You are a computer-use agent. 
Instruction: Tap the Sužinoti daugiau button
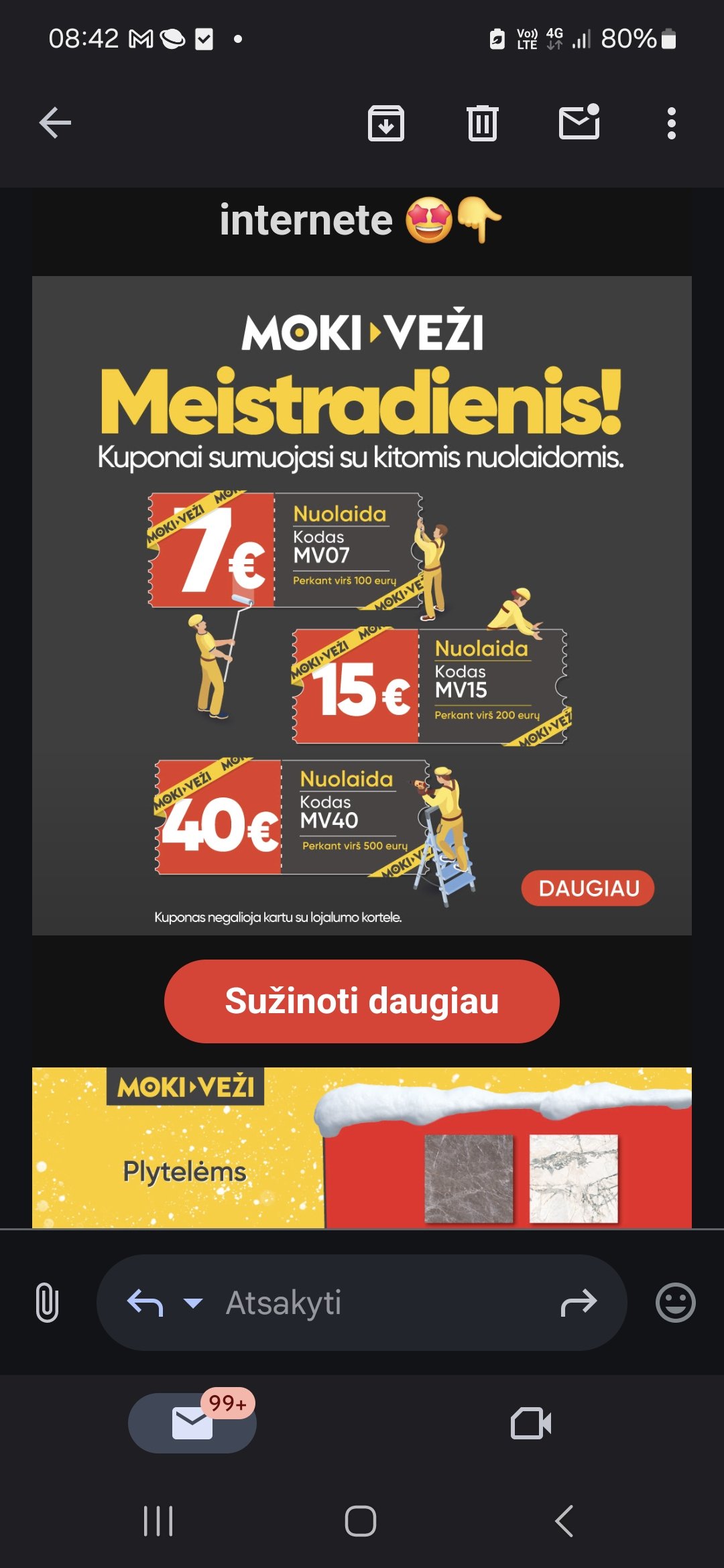362,1001
